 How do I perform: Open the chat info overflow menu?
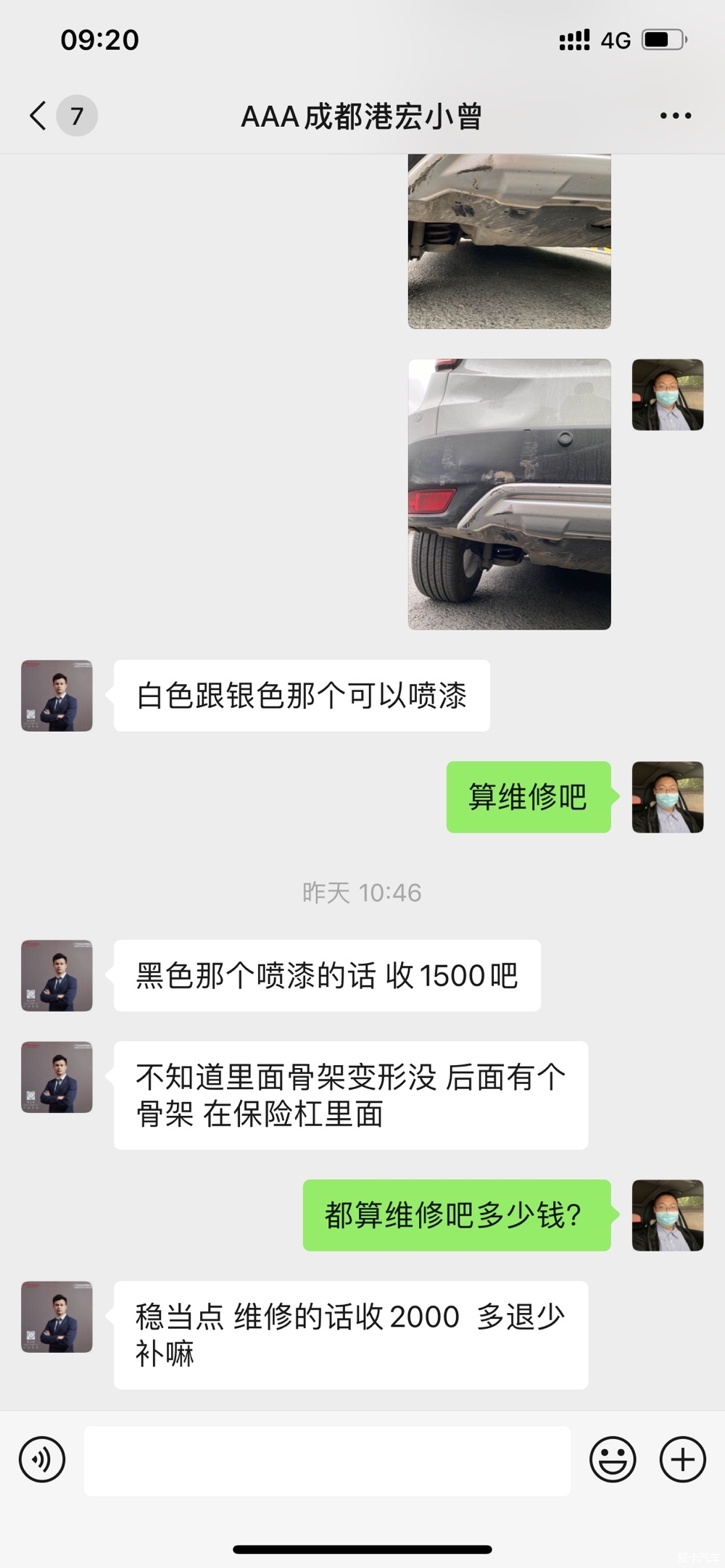675,116
